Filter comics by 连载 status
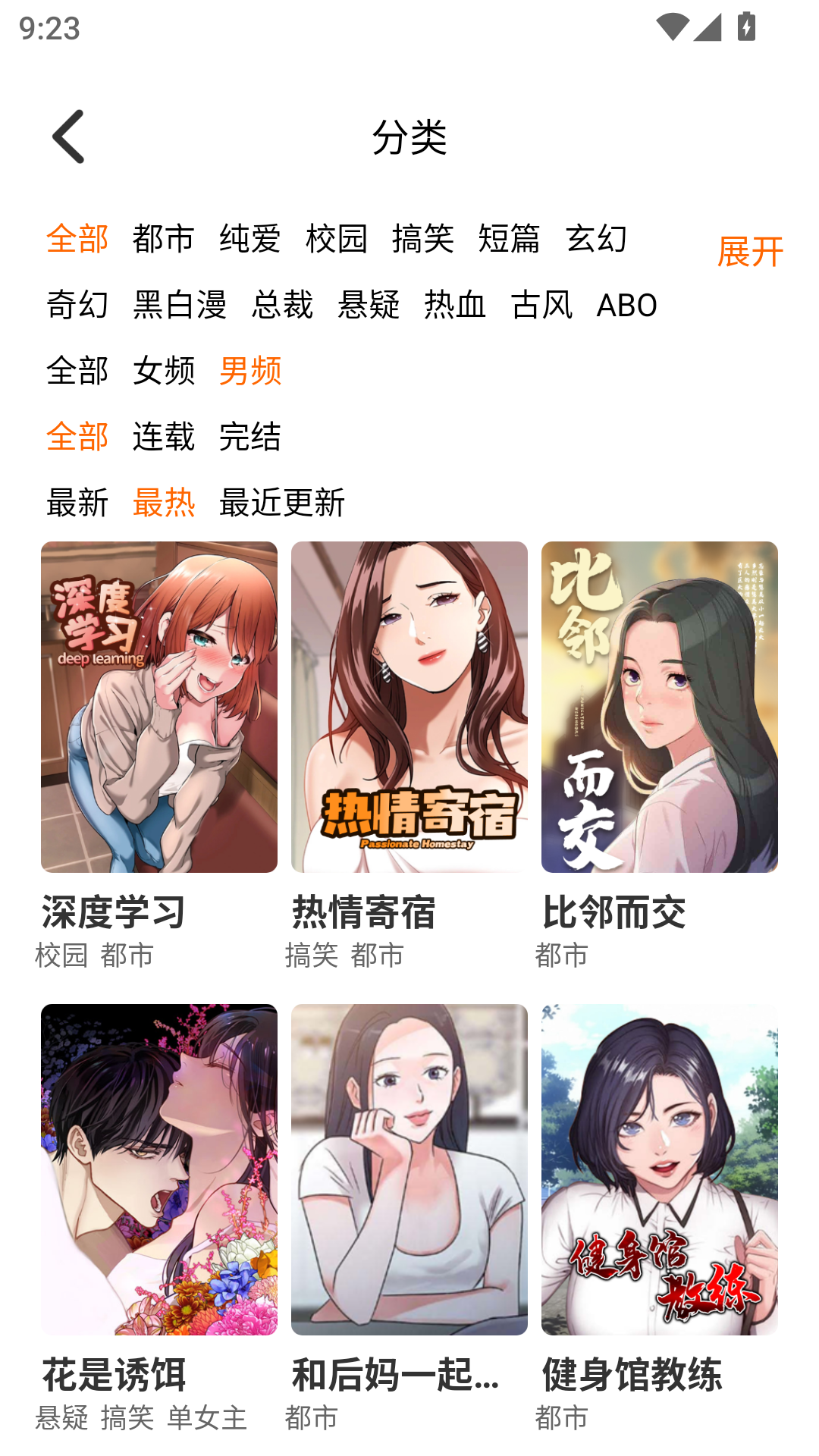This screenshot has width=819, height=1456. [x=164, y=437]
